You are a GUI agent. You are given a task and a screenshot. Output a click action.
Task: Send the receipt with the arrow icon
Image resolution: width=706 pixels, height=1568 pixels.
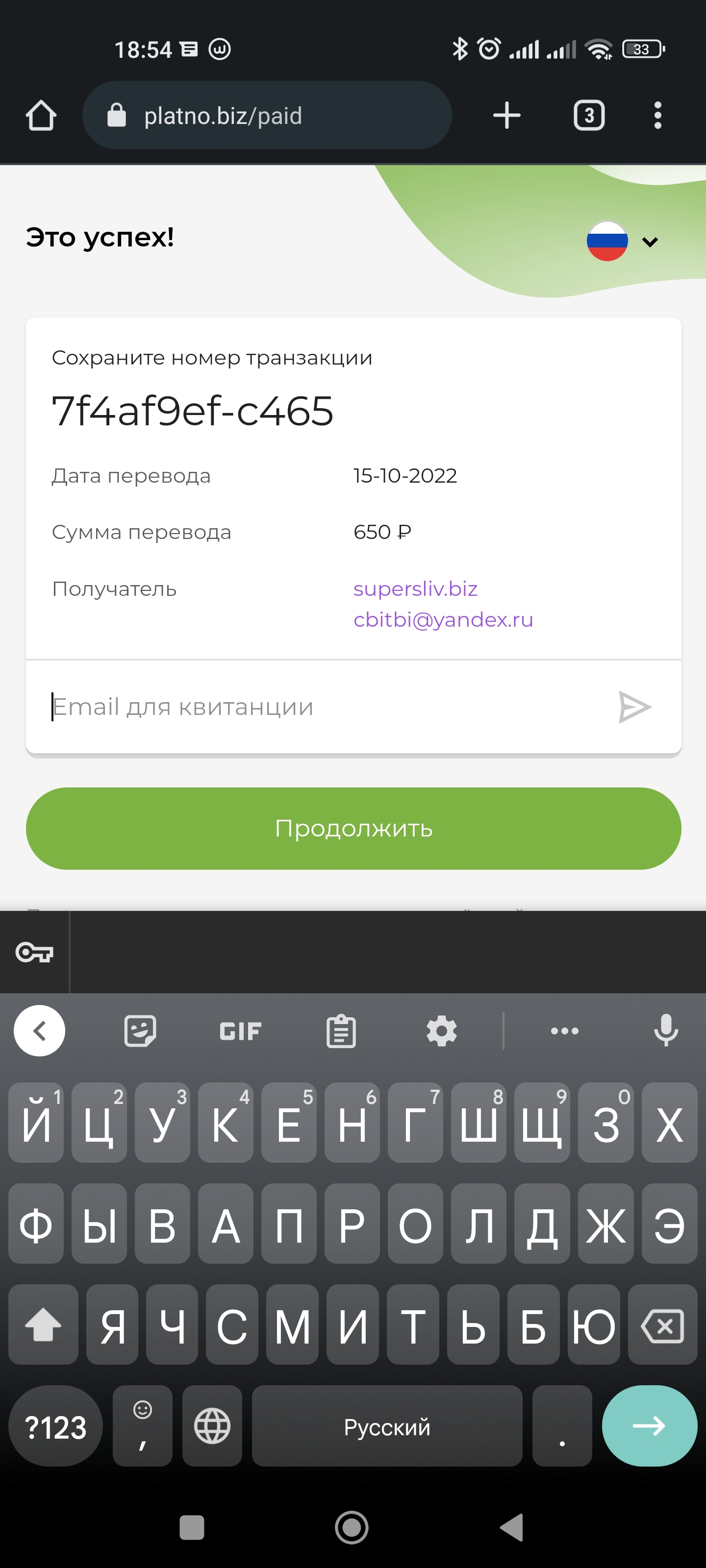click(x=635, y=707)
